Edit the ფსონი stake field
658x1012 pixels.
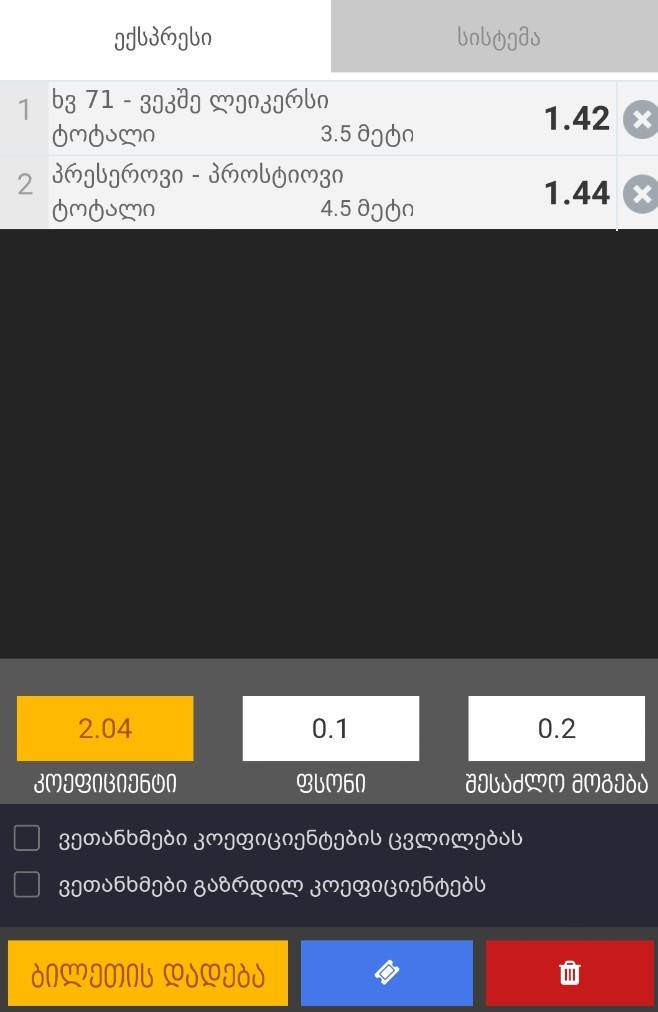pos(330,729)
